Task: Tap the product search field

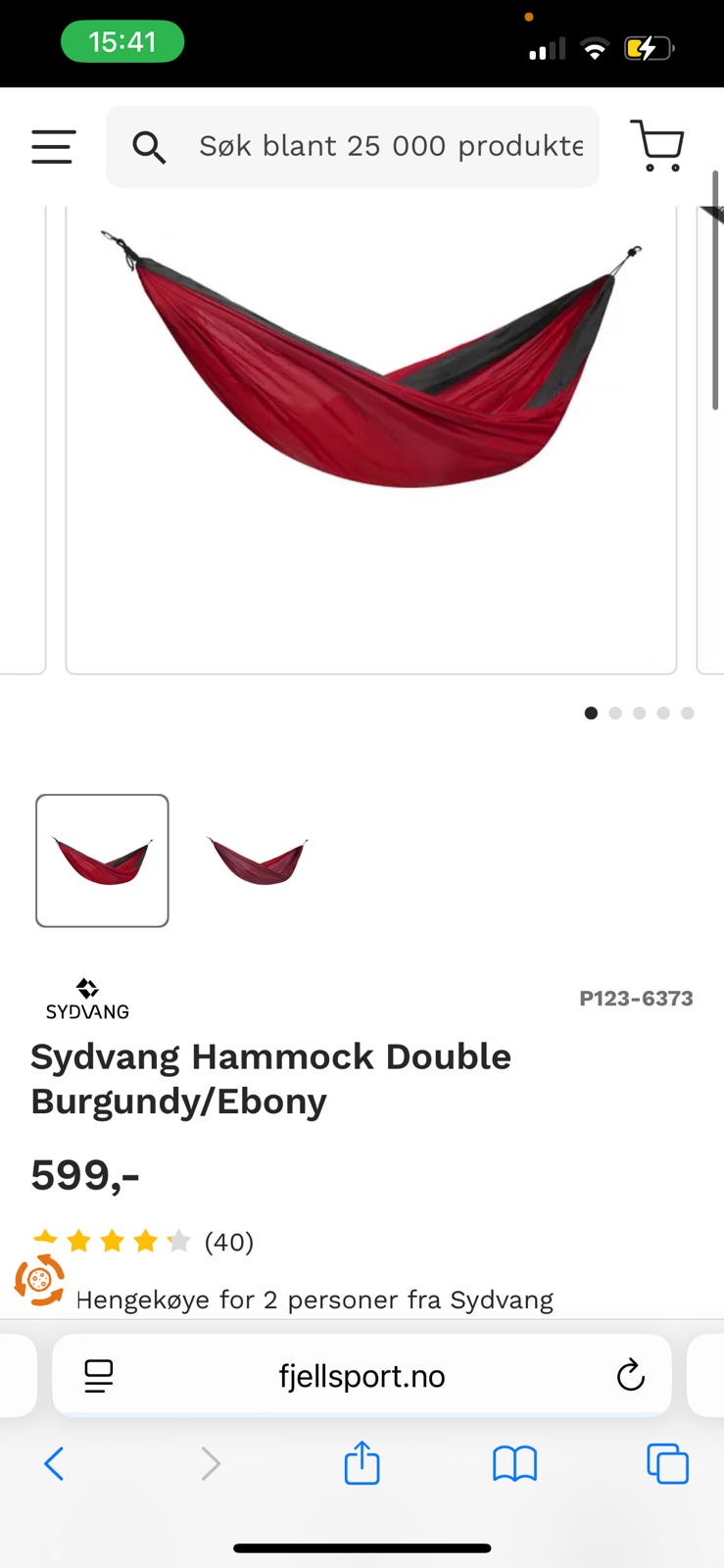Action: coord(390,147)
